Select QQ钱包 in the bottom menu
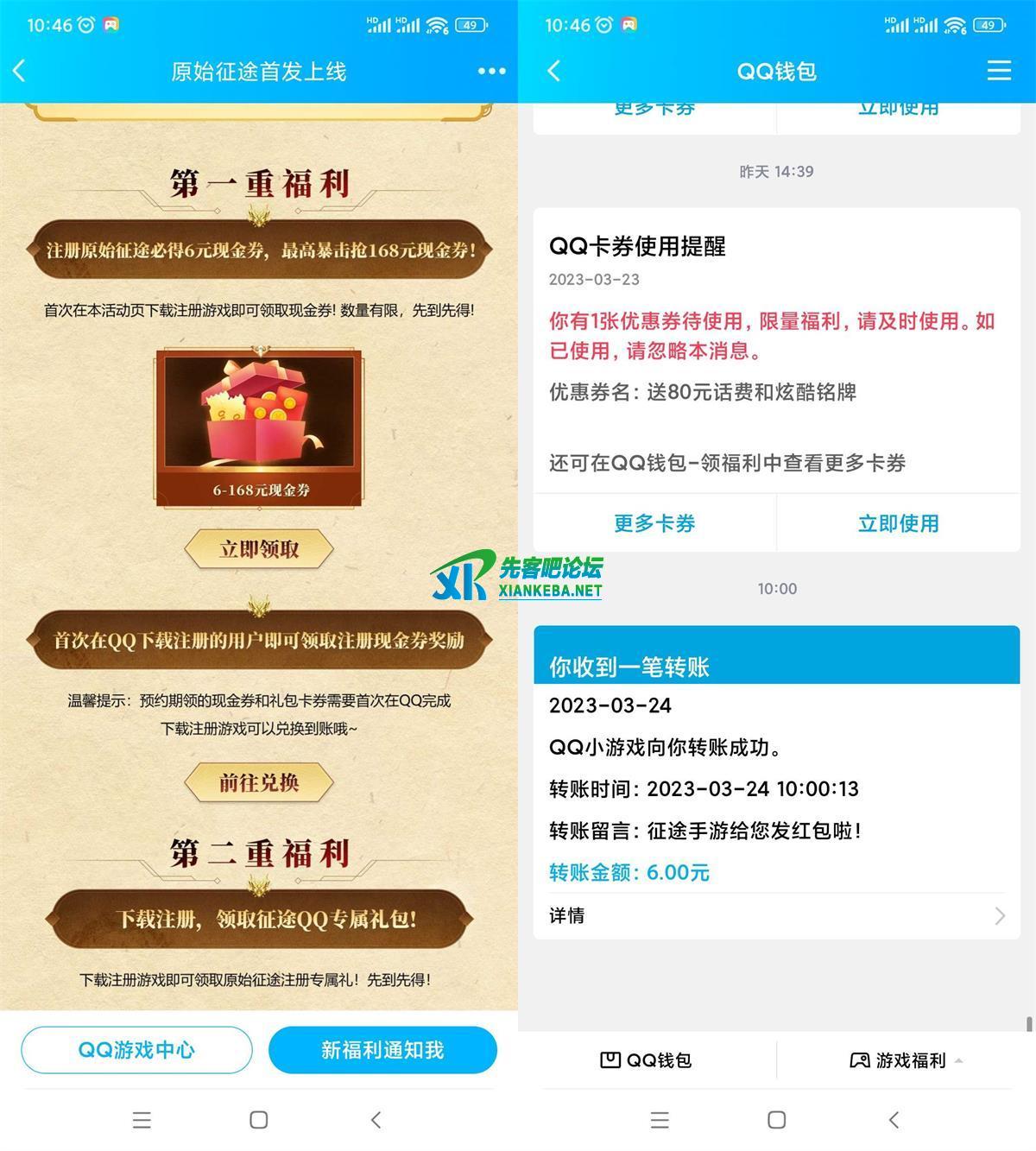The width and height of the screenshot is (1036, 1151). (646, 1060)
